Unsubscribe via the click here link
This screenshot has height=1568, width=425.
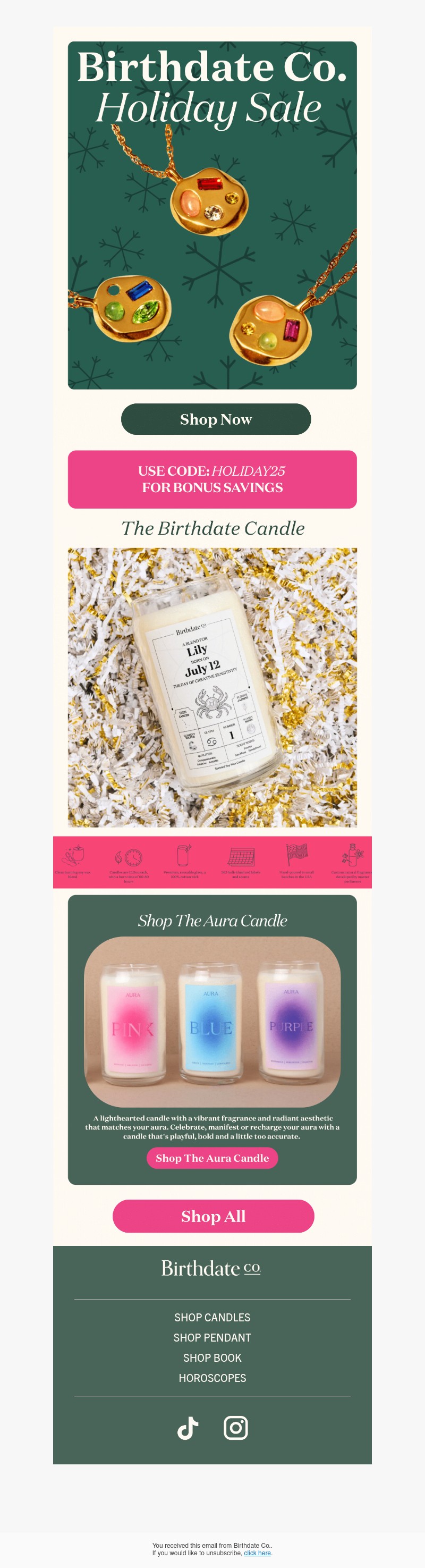tap(257, 1553)
